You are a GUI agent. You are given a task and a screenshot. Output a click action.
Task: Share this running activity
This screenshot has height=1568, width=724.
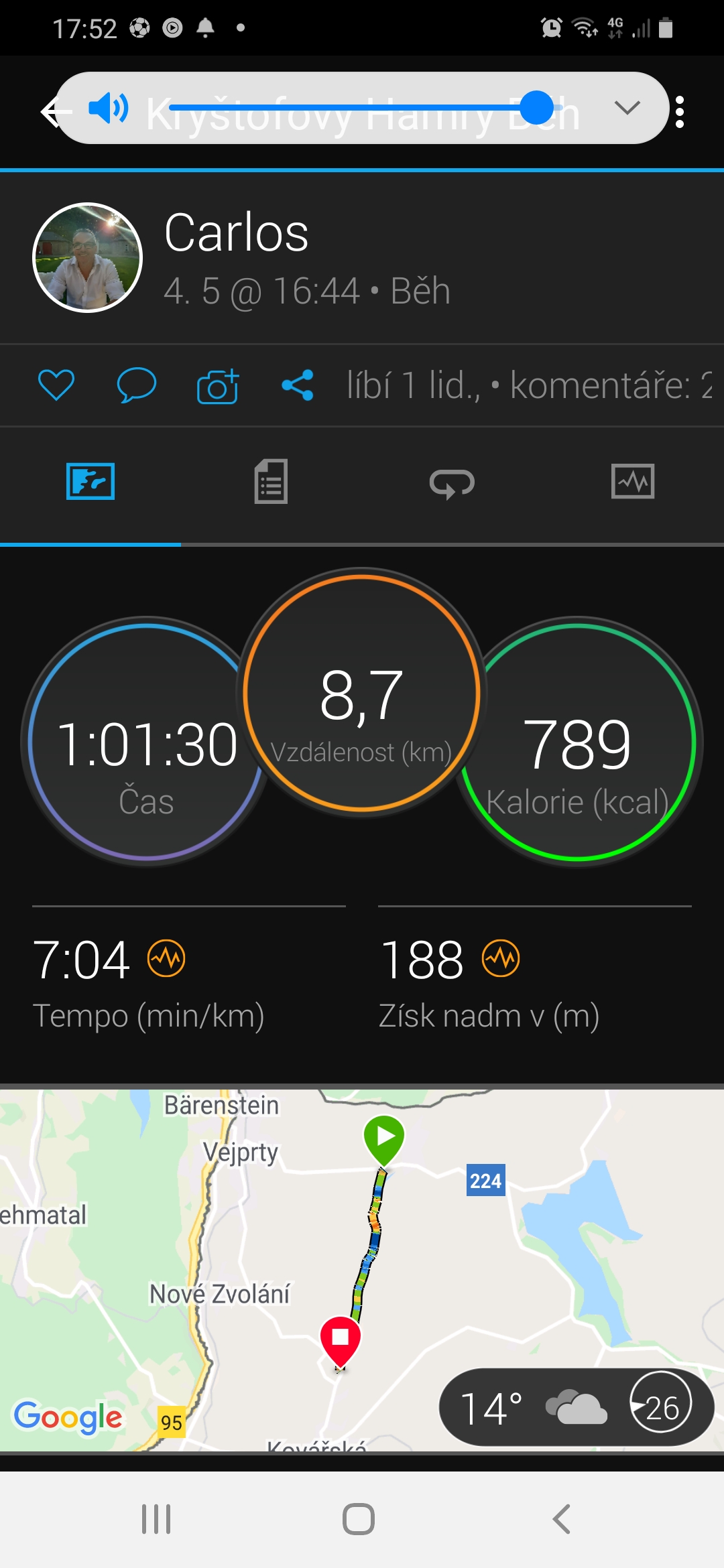[298, 385]
